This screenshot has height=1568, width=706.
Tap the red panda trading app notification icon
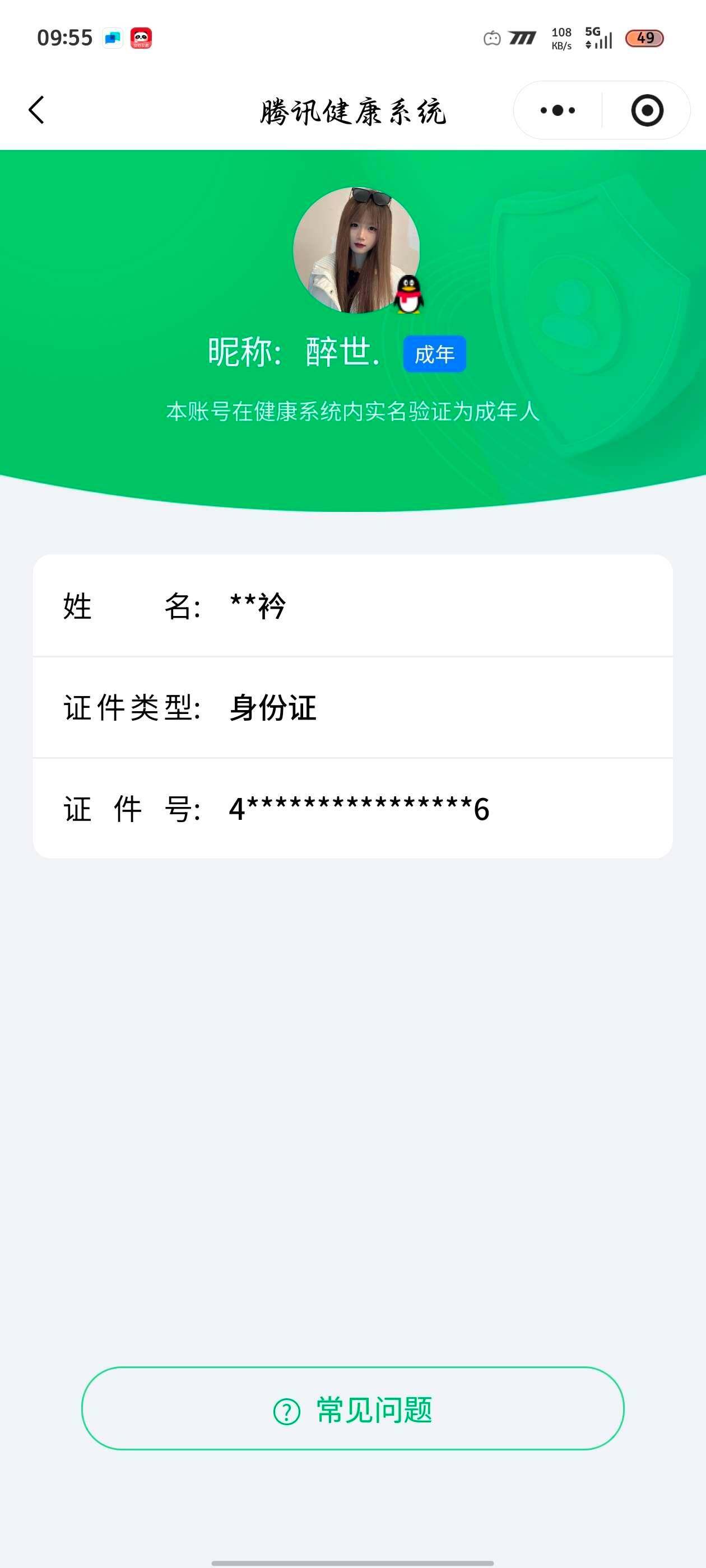[142, 38]
